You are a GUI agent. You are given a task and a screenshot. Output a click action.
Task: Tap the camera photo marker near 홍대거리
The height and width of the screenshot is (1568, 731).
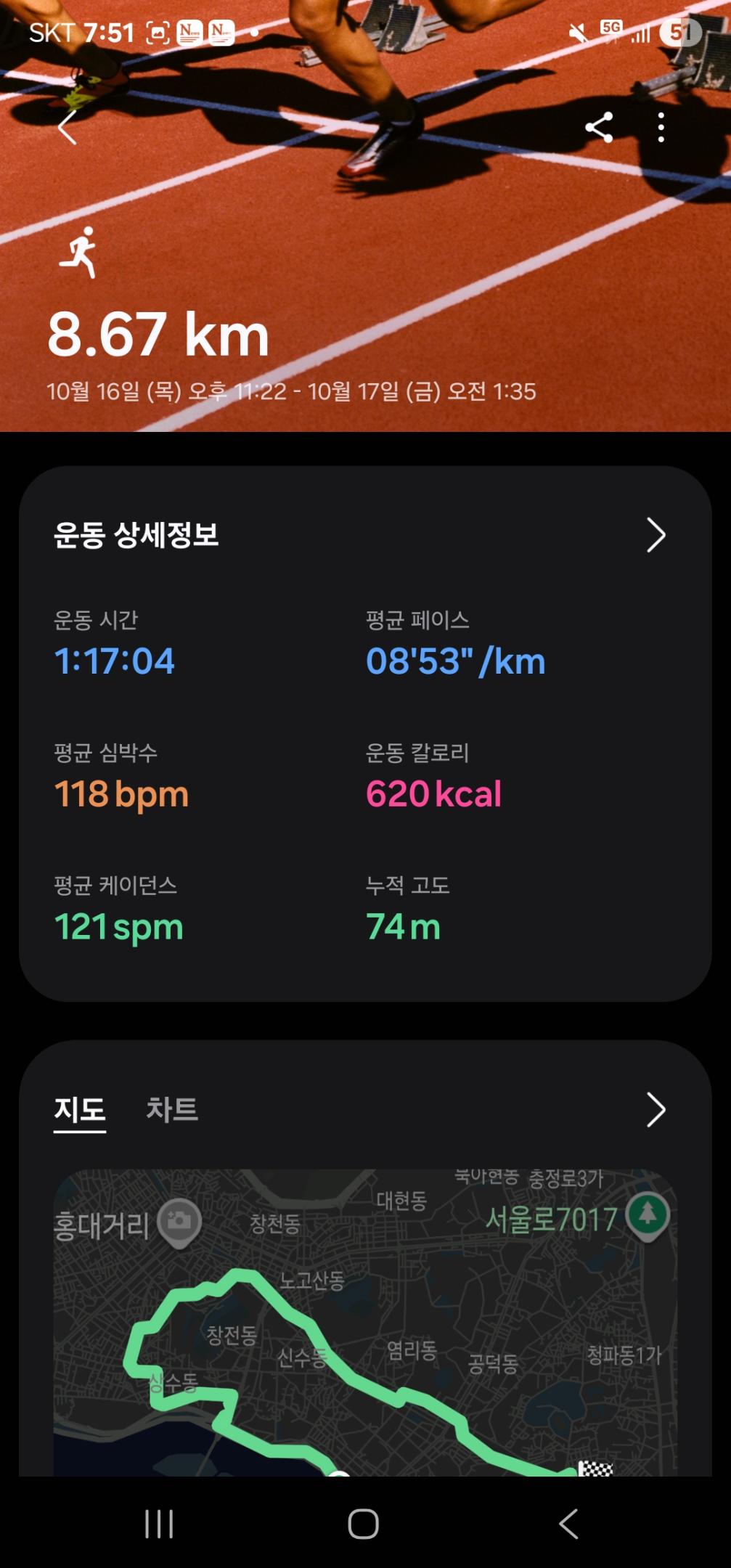(x=179, y=1221)
